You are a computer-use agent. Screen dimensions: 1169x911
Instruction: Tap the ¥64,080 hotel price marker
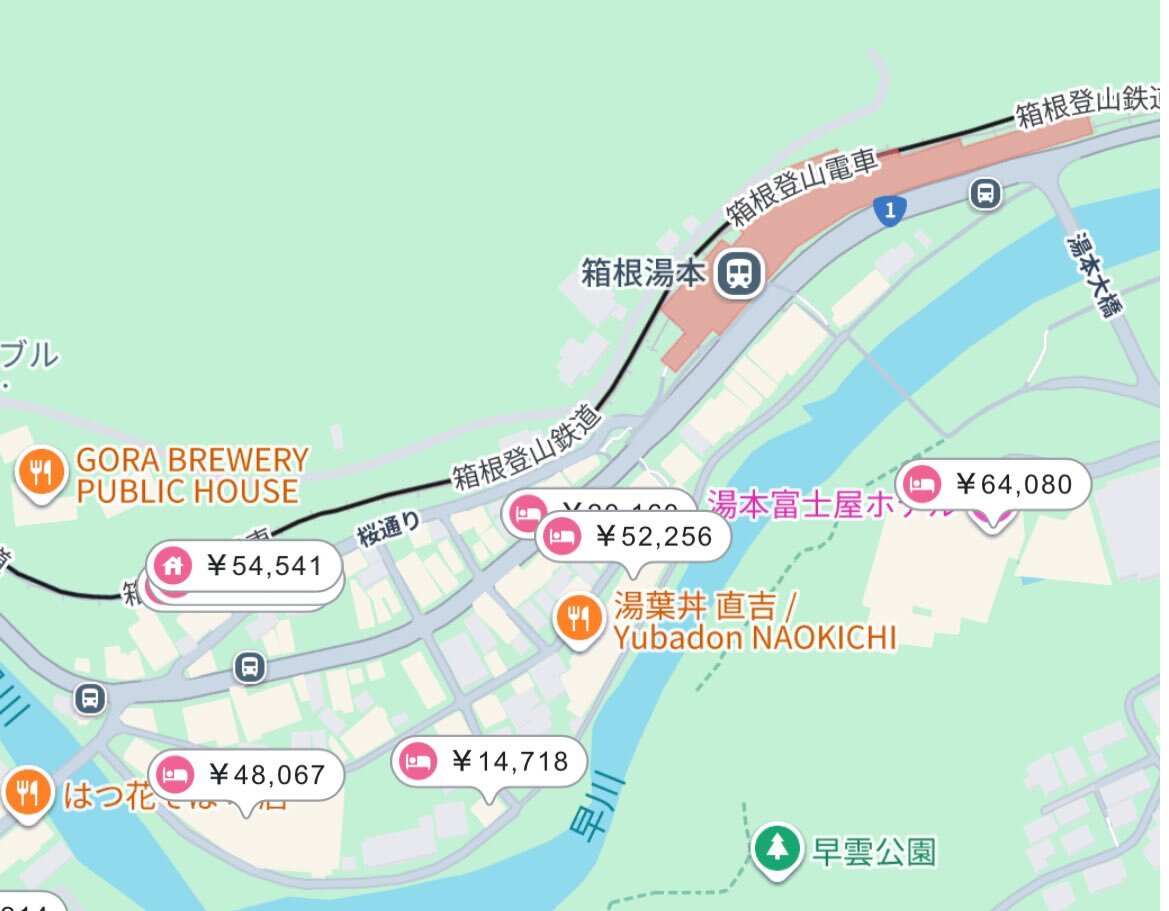coord(994,486)
